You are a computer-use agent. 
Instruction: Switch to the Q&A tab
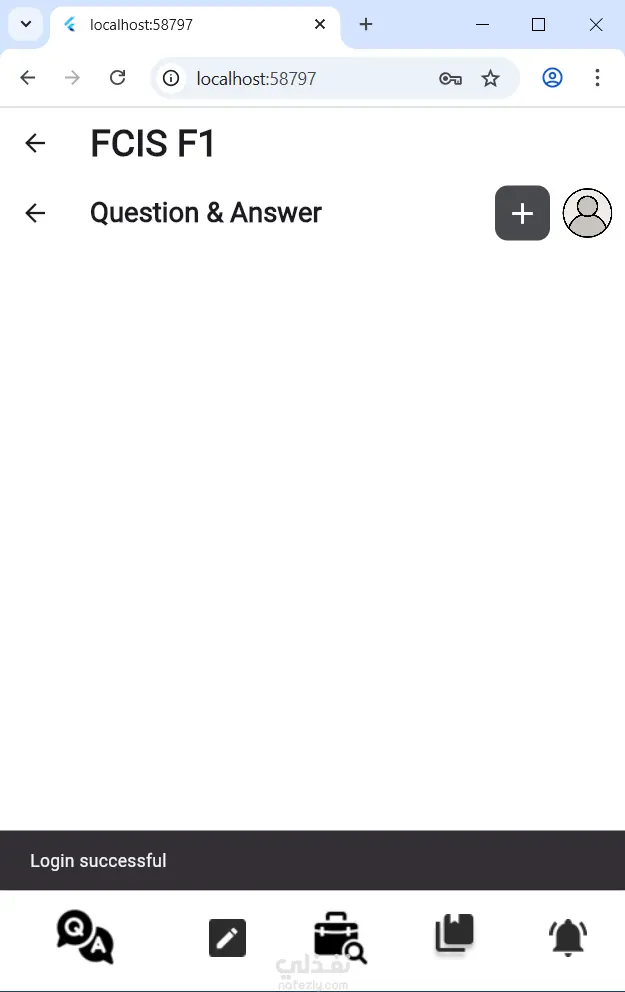pyautogui.click(x=85, y=937)
